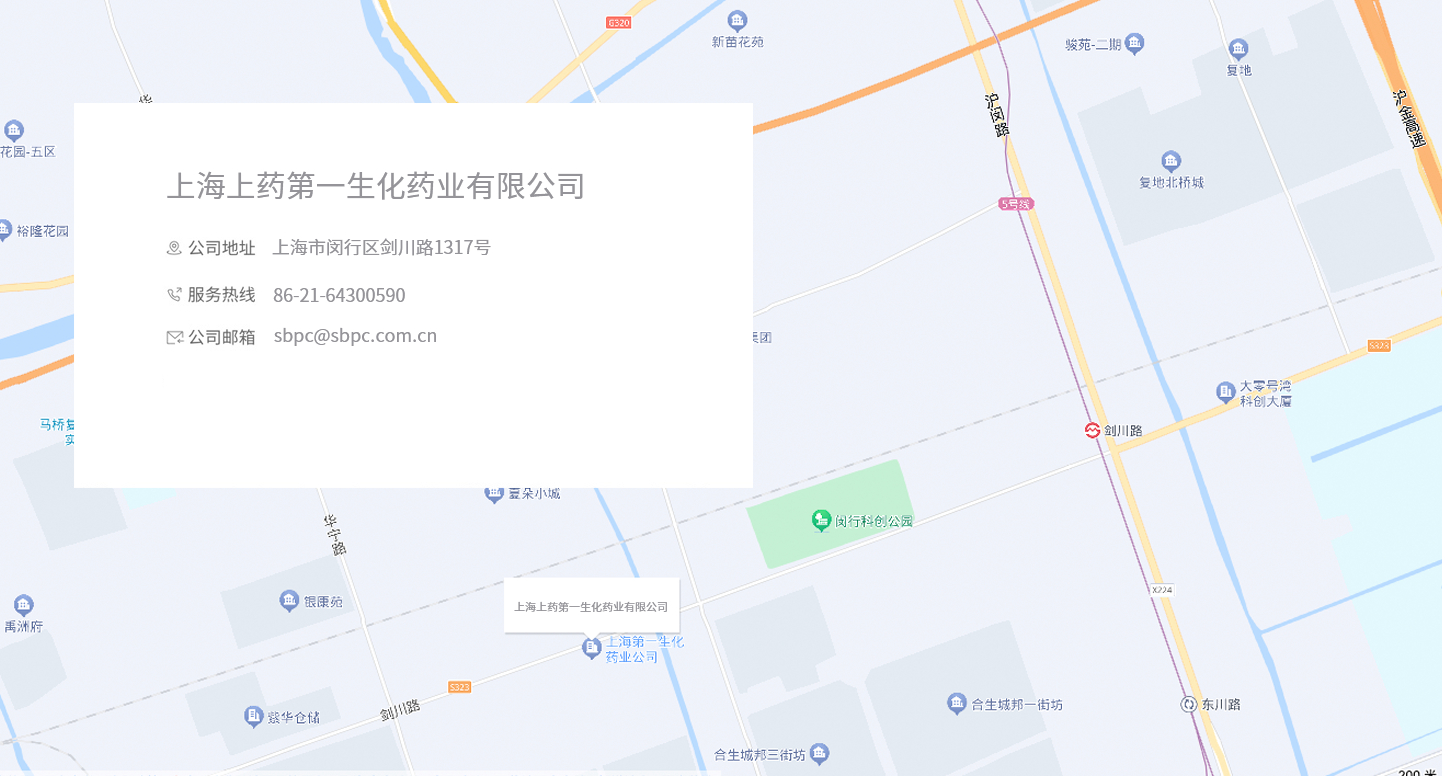Tap the 合生城邦一街坊 marker

(x=957, y=703)
